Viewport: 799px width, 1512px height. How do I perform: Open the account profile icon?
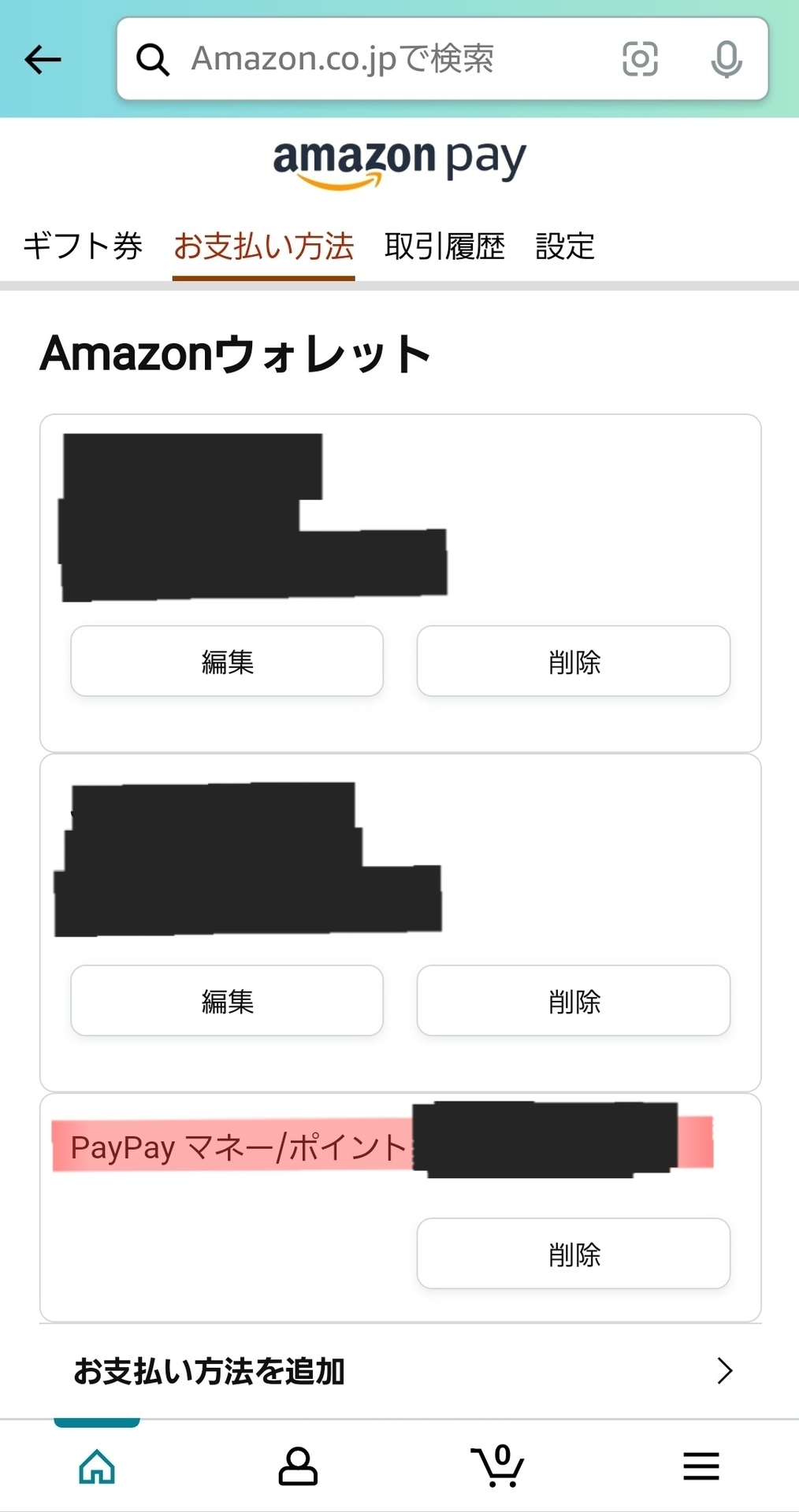point(297,1466)
